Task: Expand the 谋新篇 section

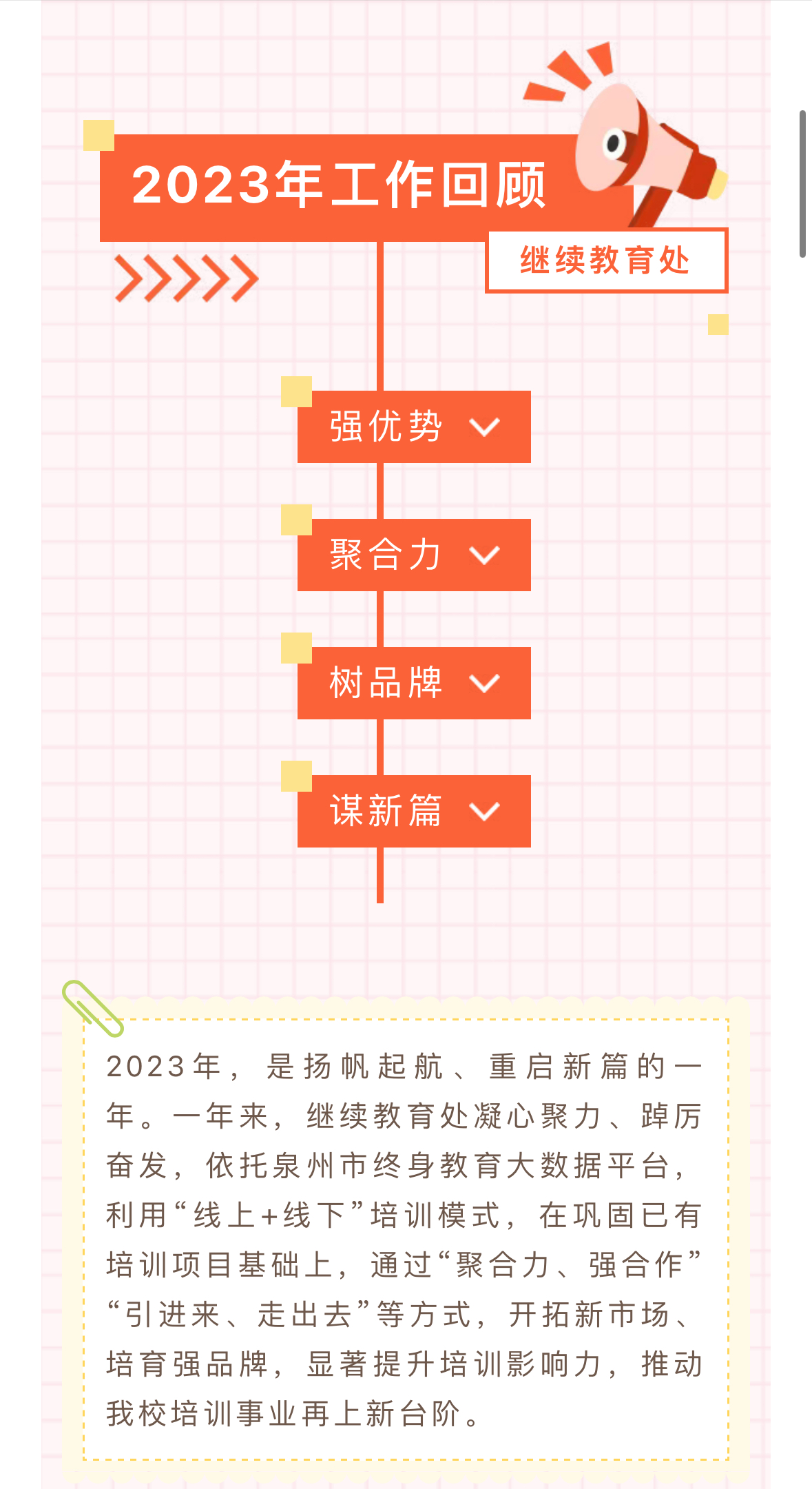Action: pyautogui.click(x=414, y=811)
